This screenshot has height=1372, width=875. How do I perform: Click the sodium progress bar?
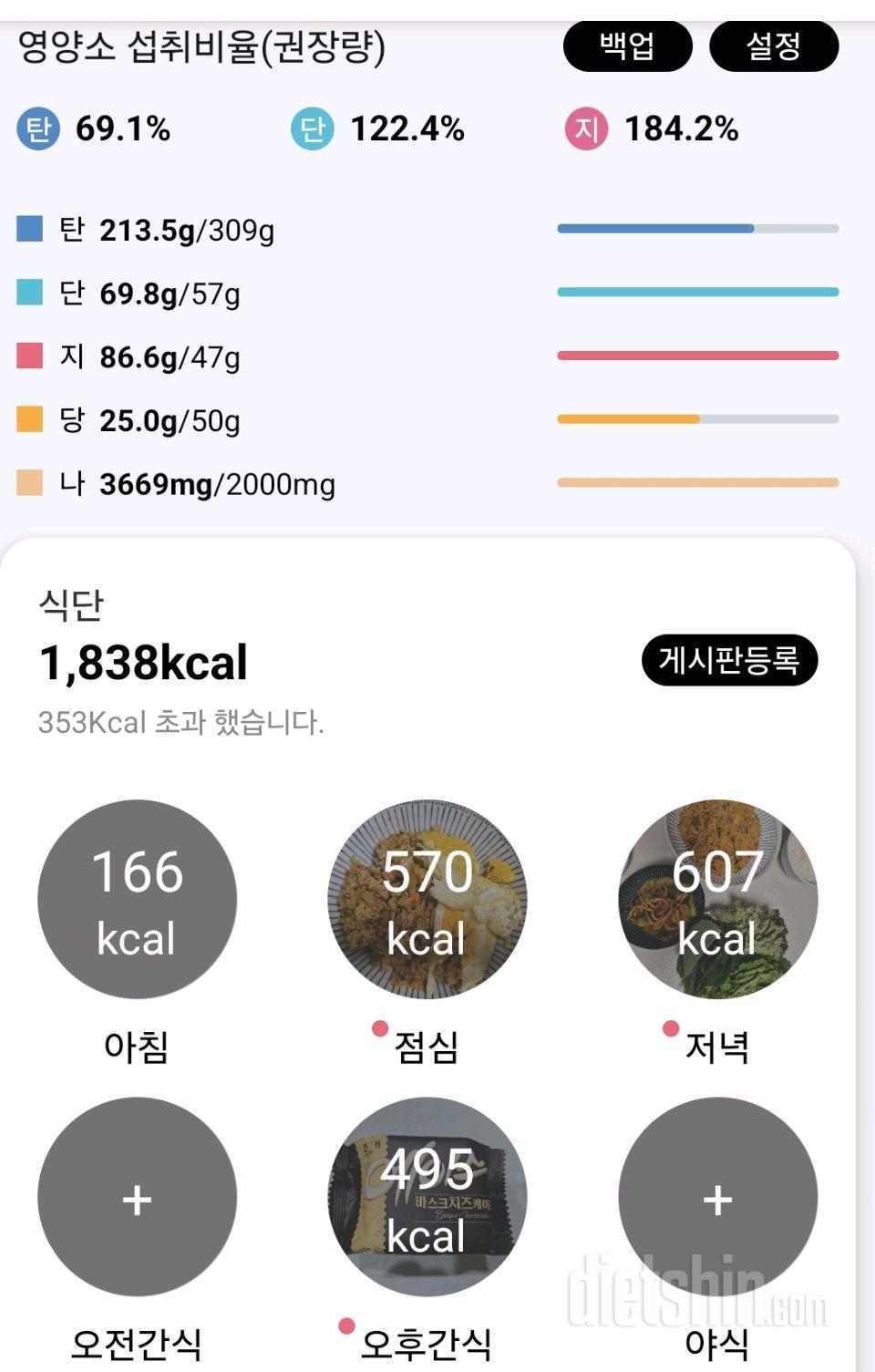point(698,484)
